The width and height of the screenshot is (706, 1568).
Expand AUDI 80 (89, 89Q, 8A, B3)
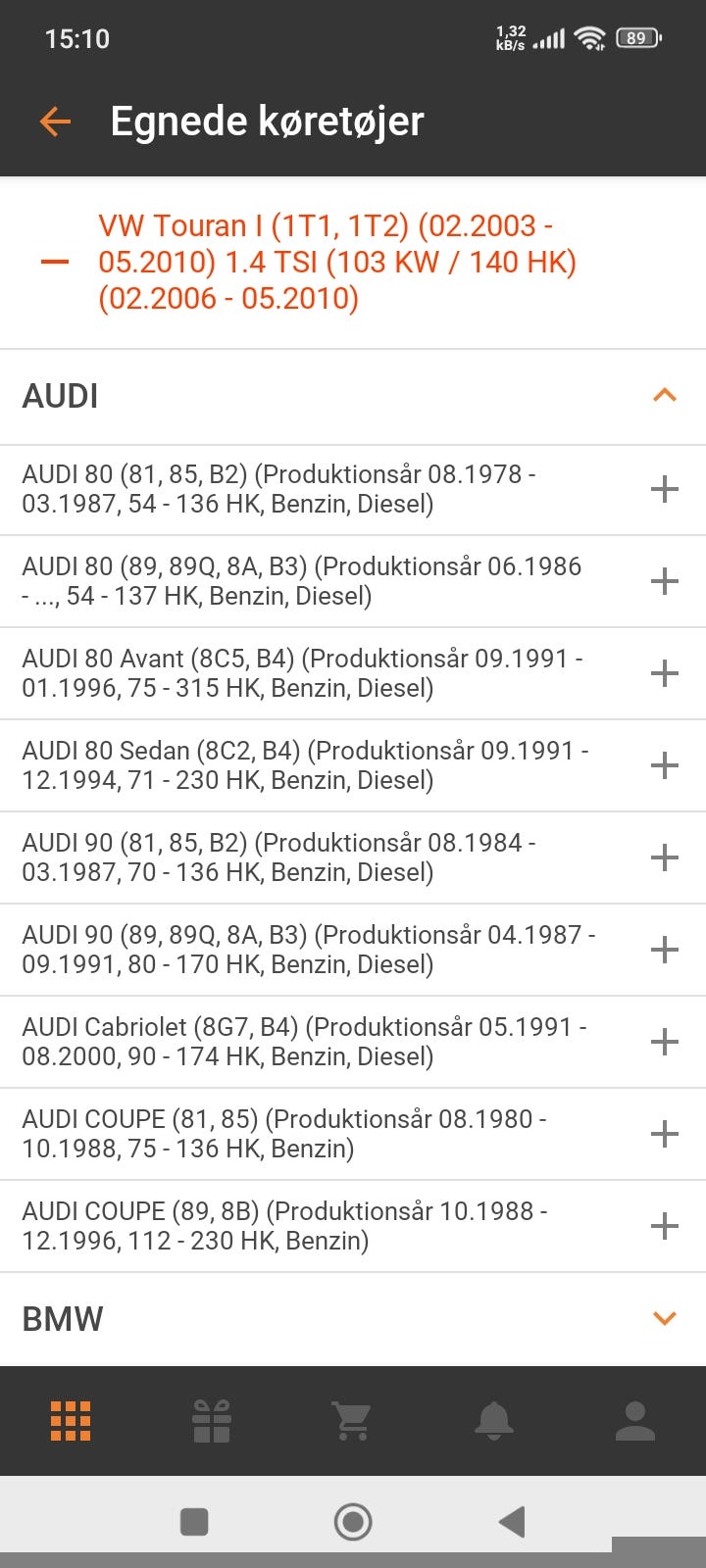coord(664,581)
